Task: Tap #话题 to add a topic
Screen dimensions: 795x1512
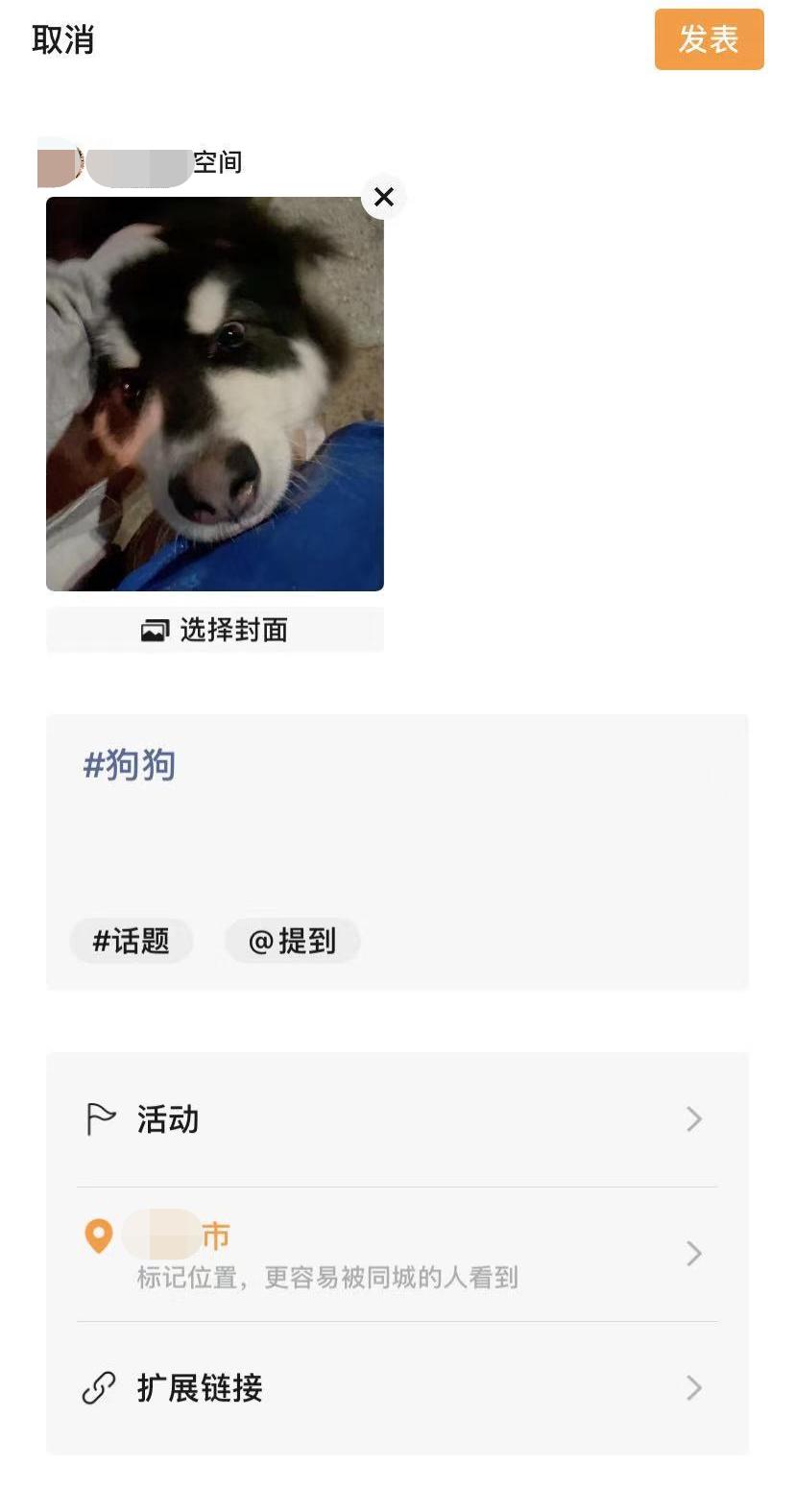Action: pos(132,942)
